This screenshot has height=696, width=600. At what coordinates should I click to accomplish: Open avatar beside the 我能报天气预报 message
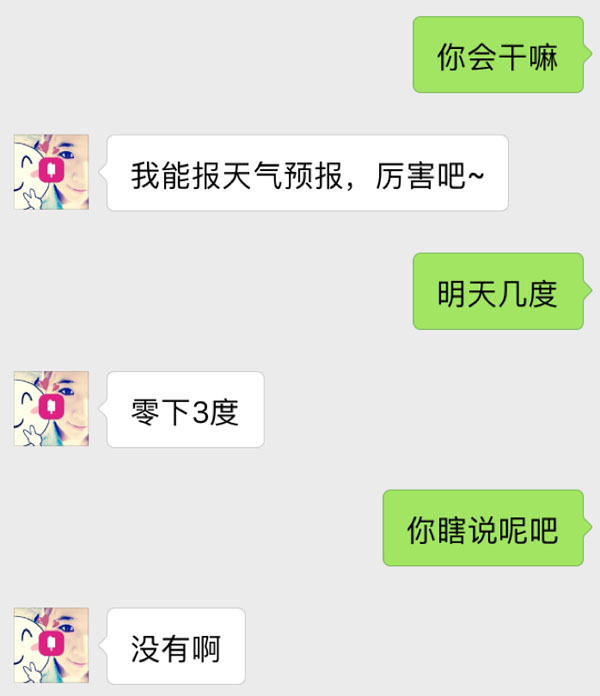[51, 172]
